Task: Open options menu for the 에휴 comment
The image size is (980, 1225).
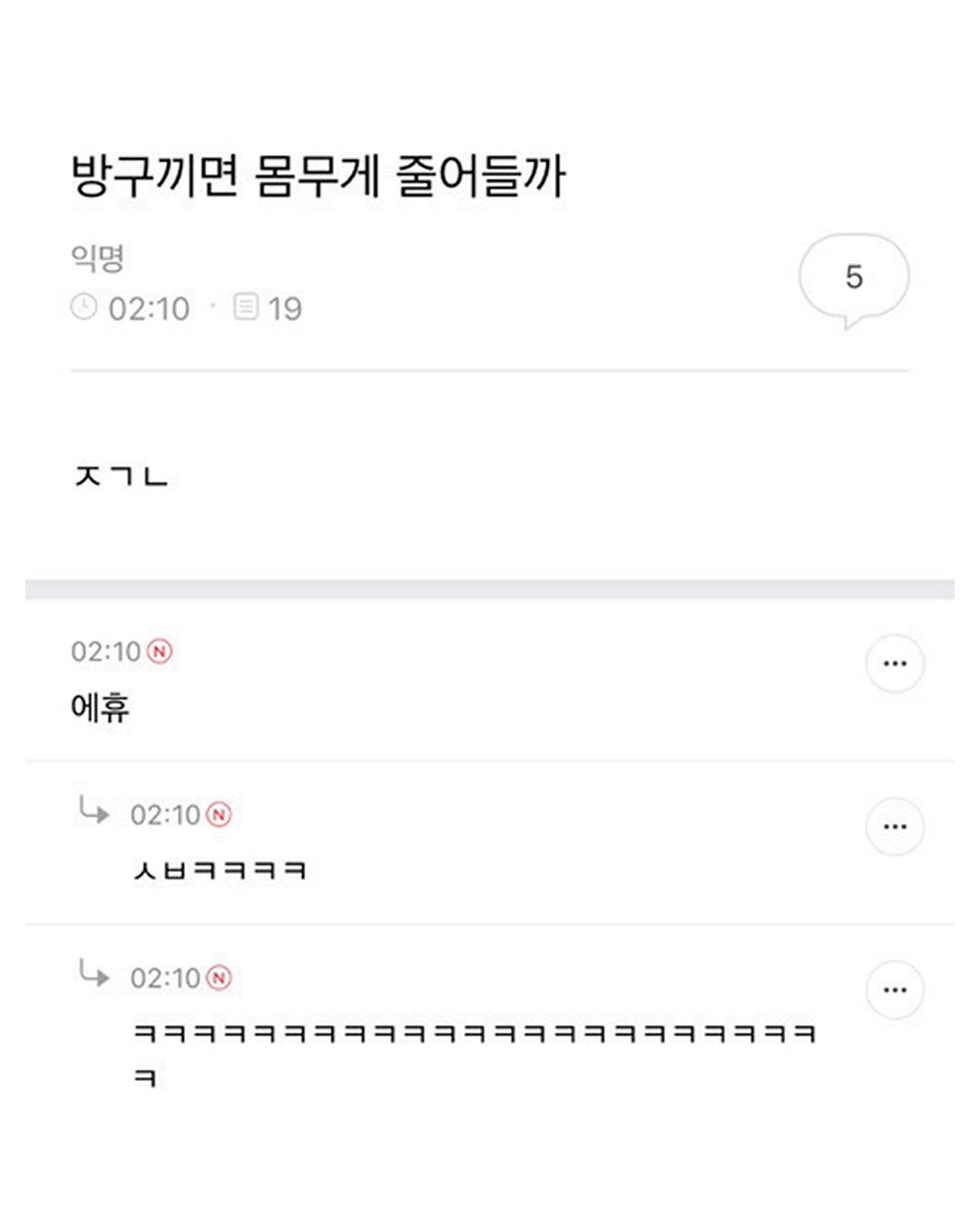Action: click(x=894, y=665)
